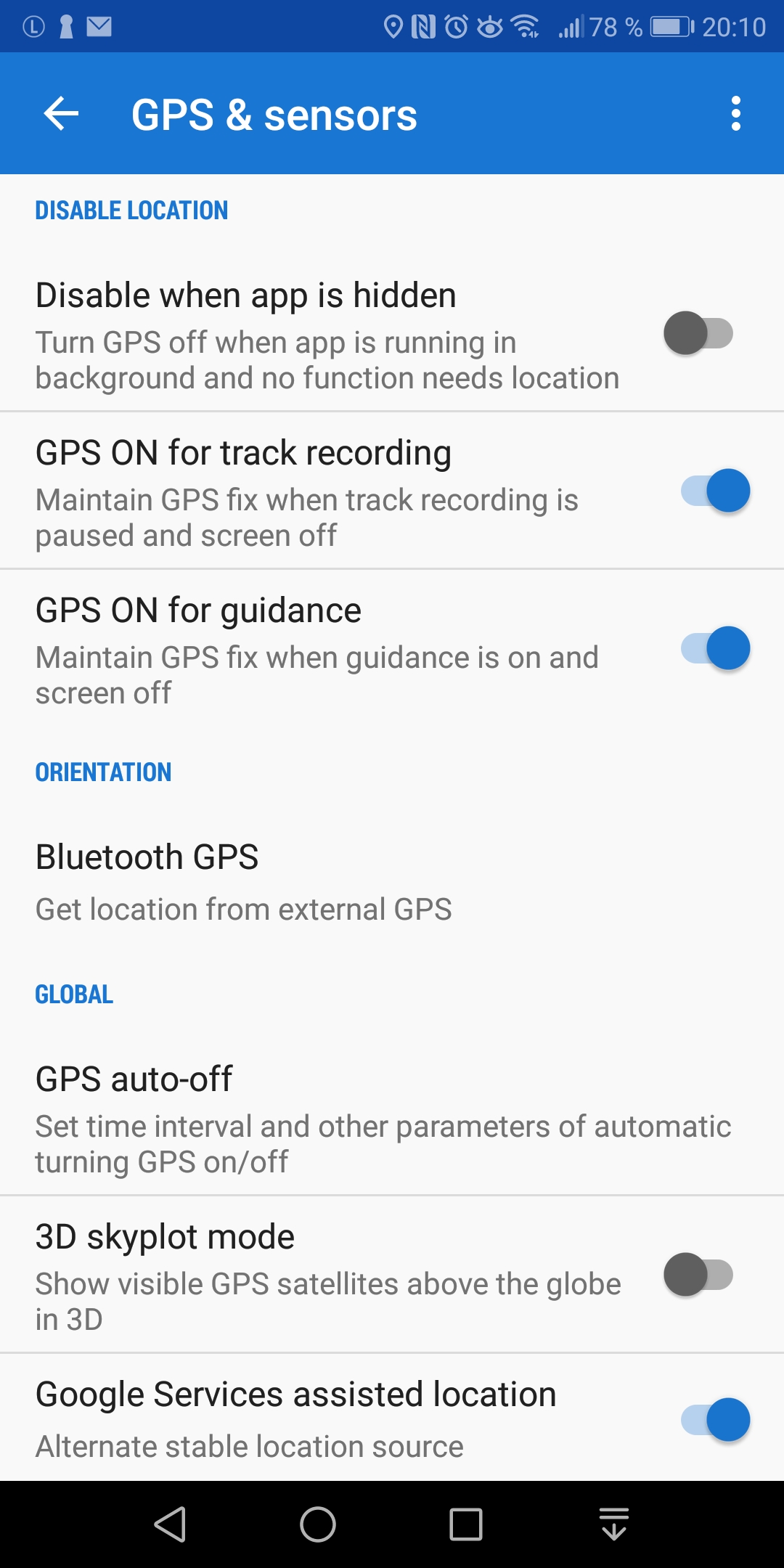
Task: Open the three-dot overflow menu
Action: pyautogui.click(x=735, y=114)
